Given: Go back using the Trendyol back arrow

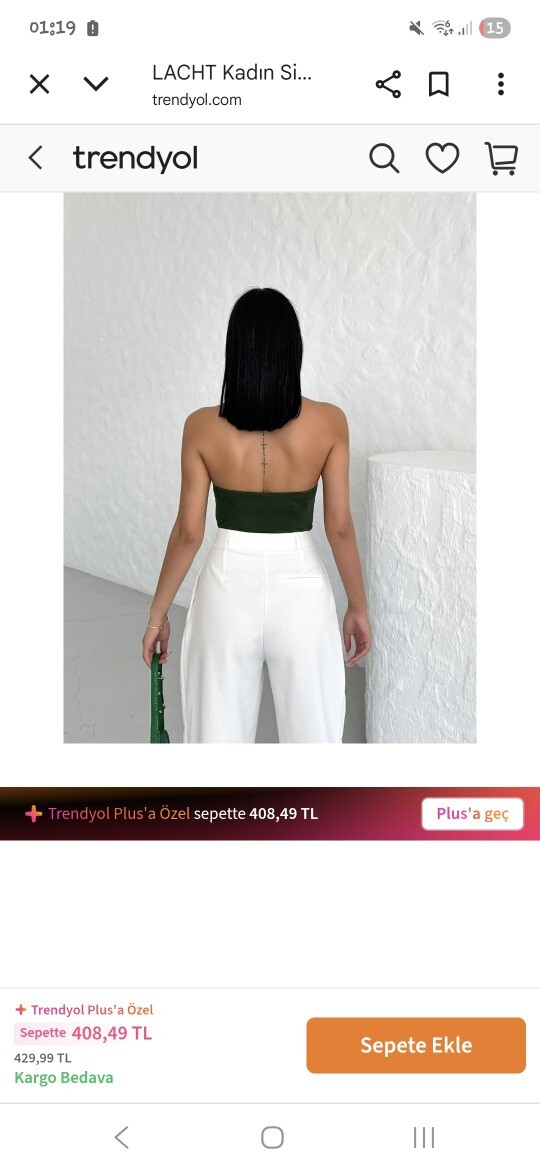Looking at the screenshot, I should (35, 158).
